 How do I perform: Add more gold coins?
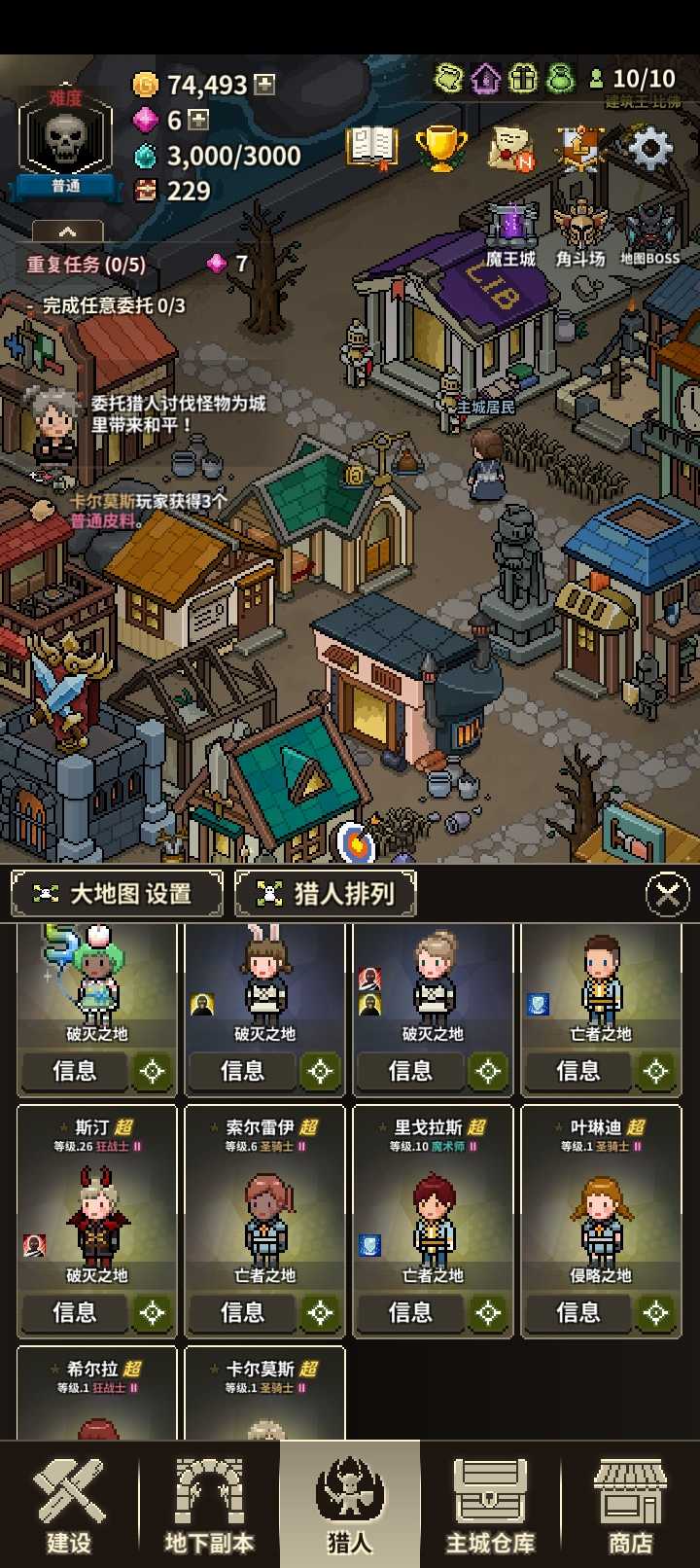(264, 85)
